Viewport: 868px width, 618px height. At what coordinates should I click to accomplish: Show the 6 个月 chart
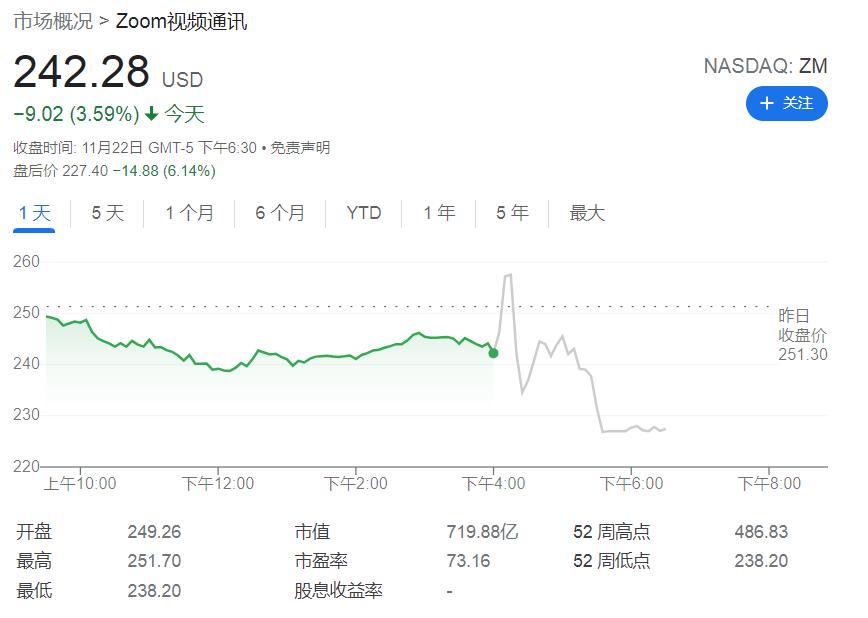point(280,213)
